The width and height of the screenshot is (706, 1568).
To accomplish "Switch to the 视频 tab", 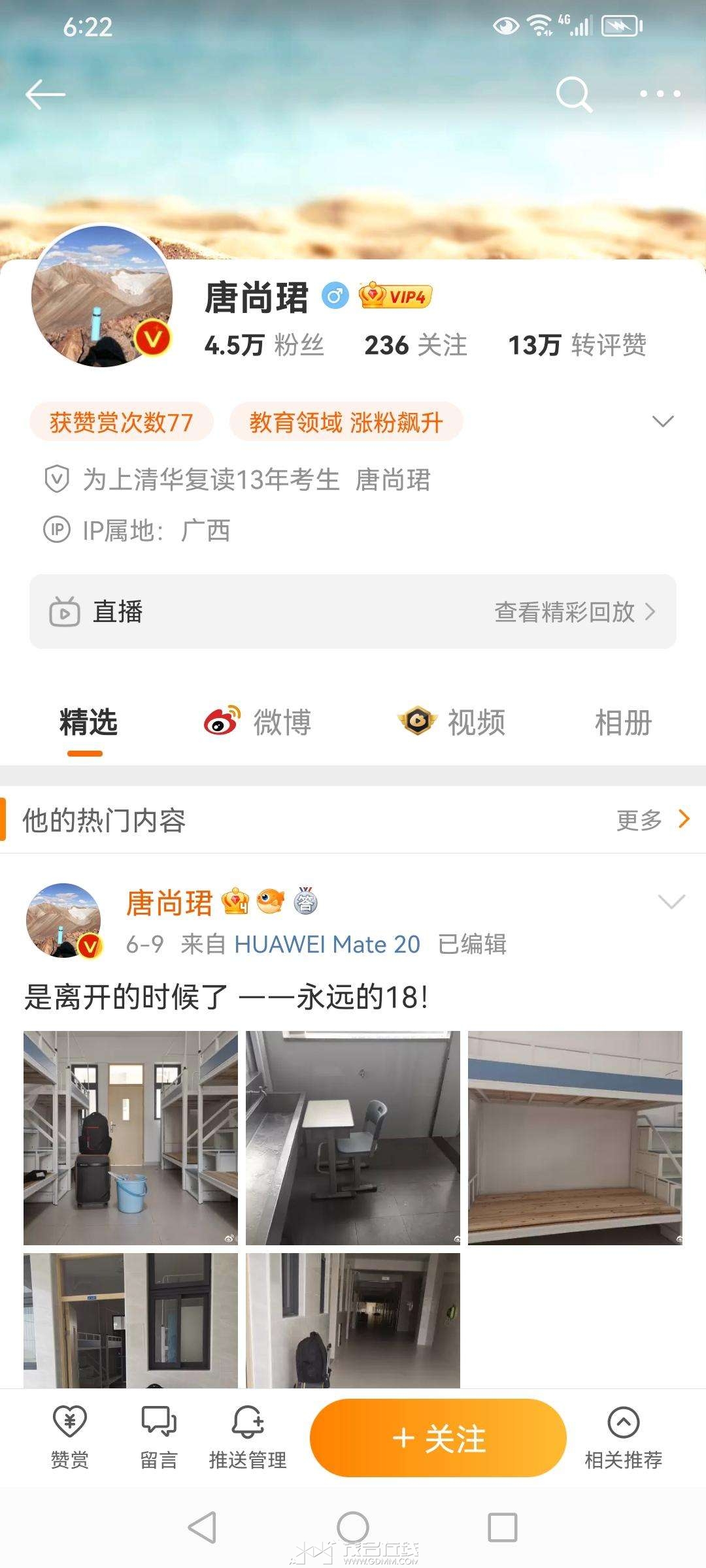I will point(451,722).
